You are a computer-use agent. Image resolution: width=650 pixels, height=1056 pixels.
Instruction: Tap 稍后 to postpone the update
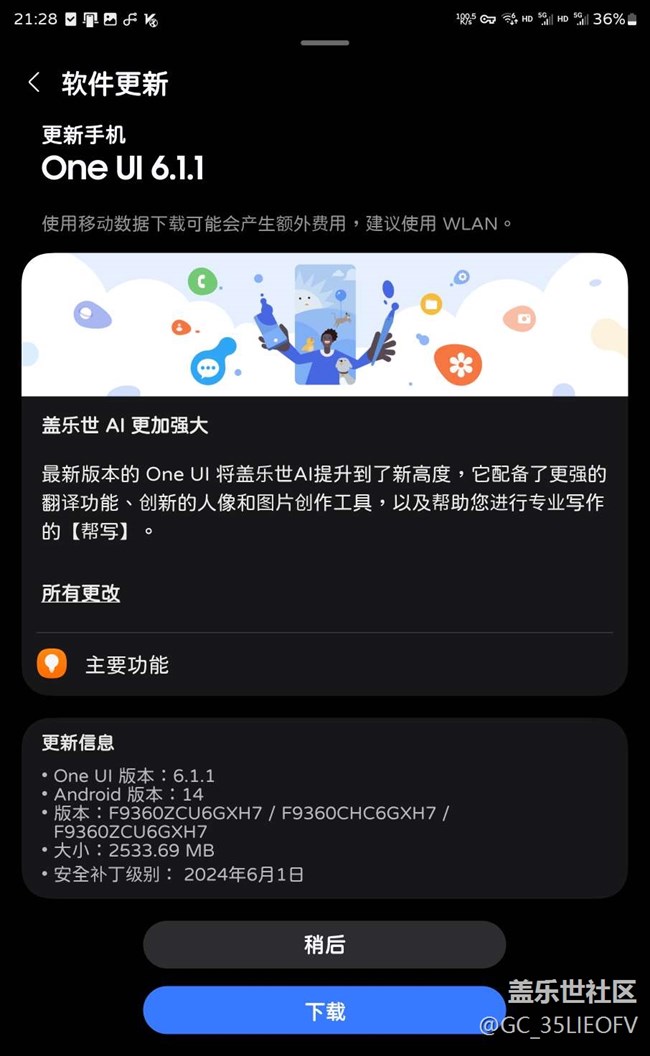click(324, 944)
